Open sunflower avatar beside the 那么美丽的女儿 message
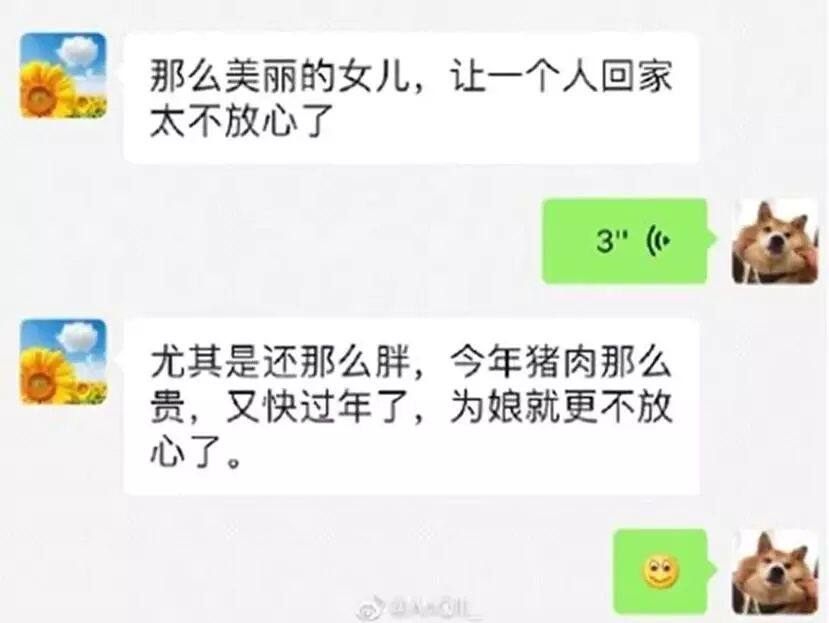The width and height of the screenshot is (829, 623). click(63, 75)
